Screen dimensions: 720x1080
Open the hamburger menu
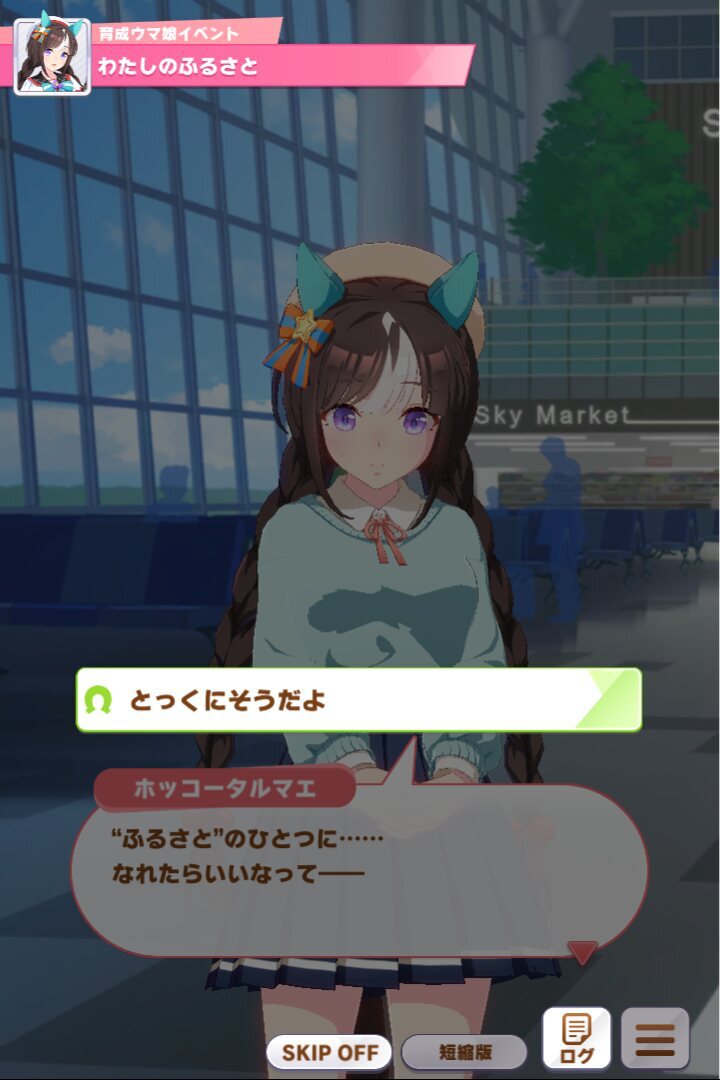pyautogui.click(x=655, y=1039)
